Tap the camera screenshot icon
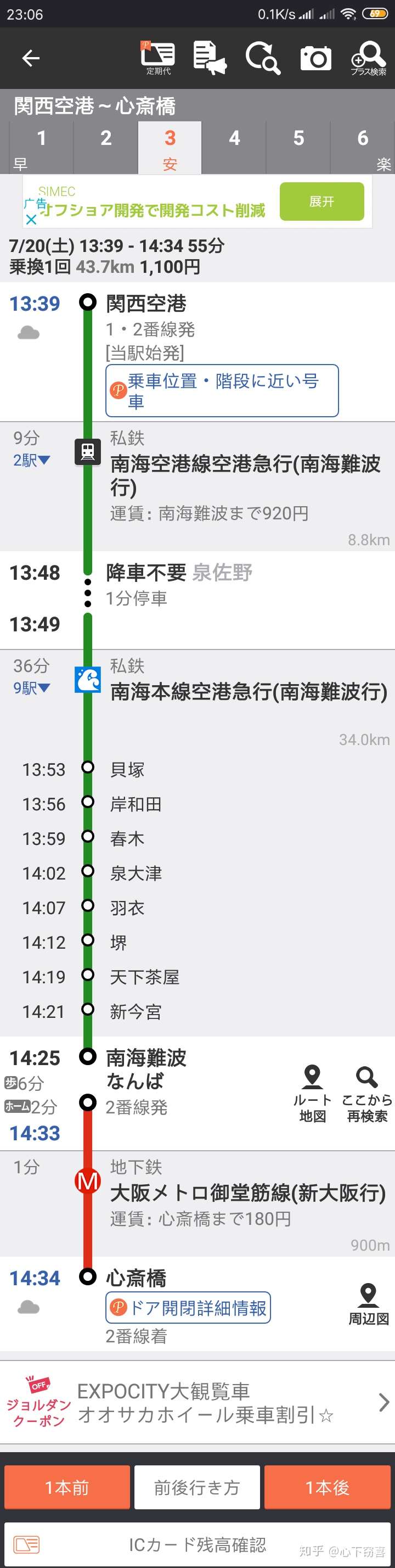395x1568 pixels. point(315,58)
